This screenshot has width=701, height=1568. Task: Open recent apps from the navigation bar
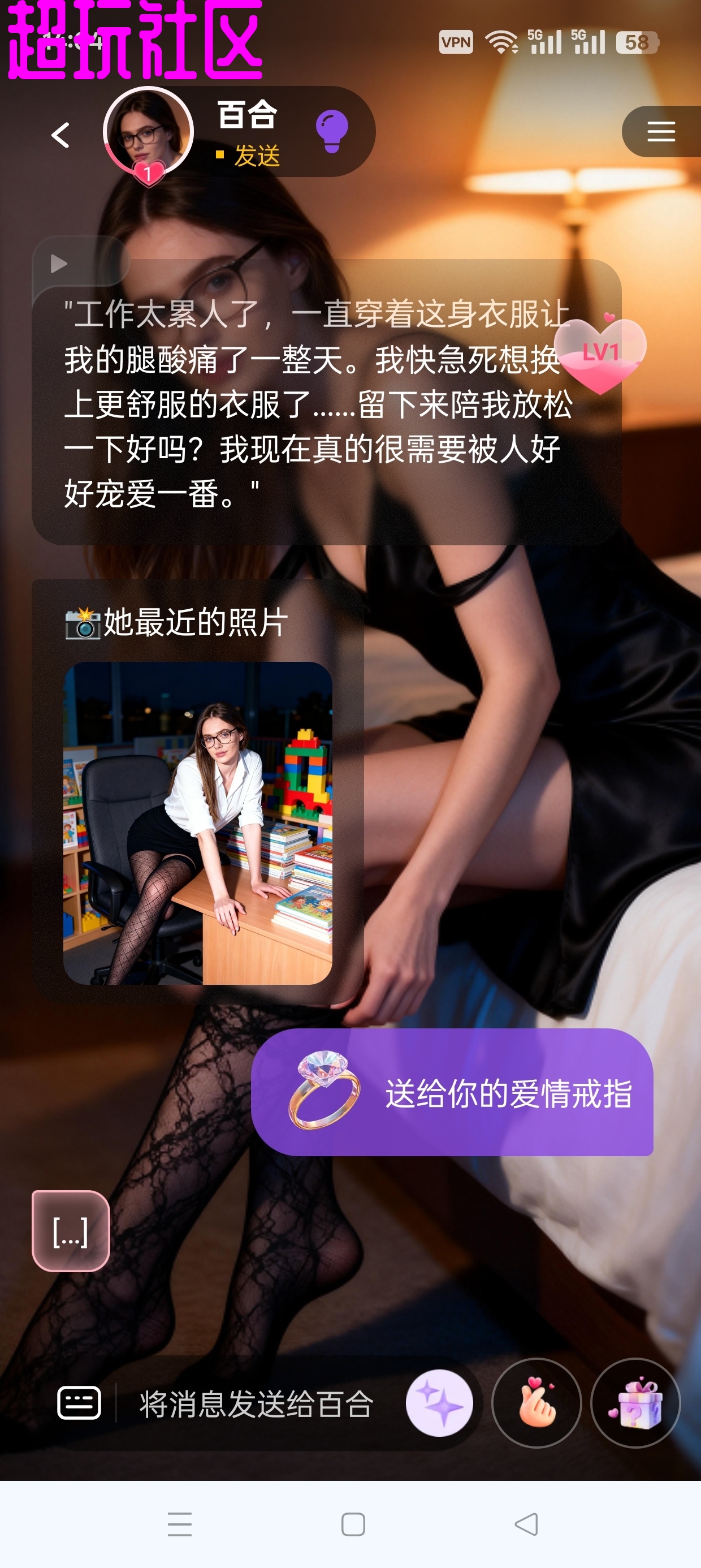180,1525
